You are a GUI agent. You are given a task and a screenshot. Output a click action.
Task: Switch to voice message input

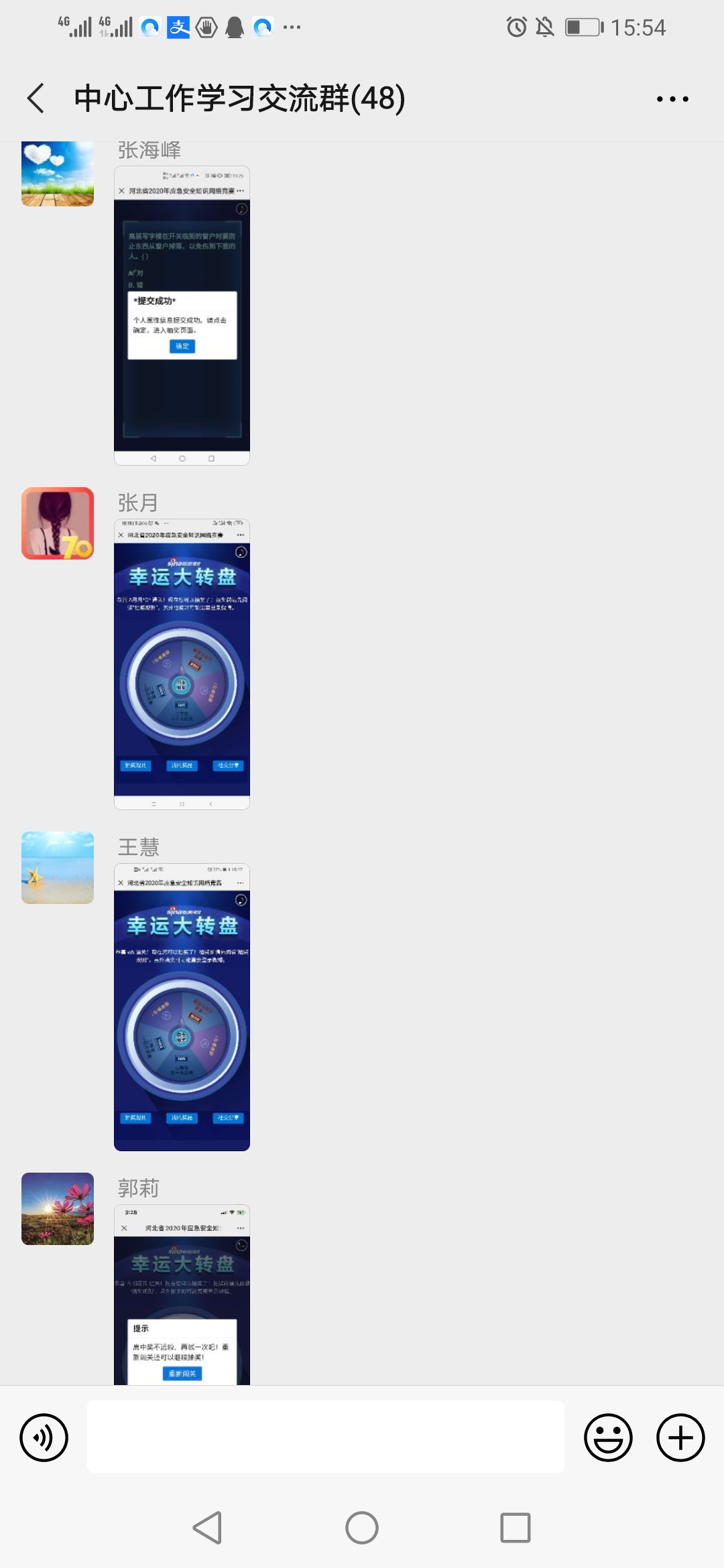(x=44, y=1438)
